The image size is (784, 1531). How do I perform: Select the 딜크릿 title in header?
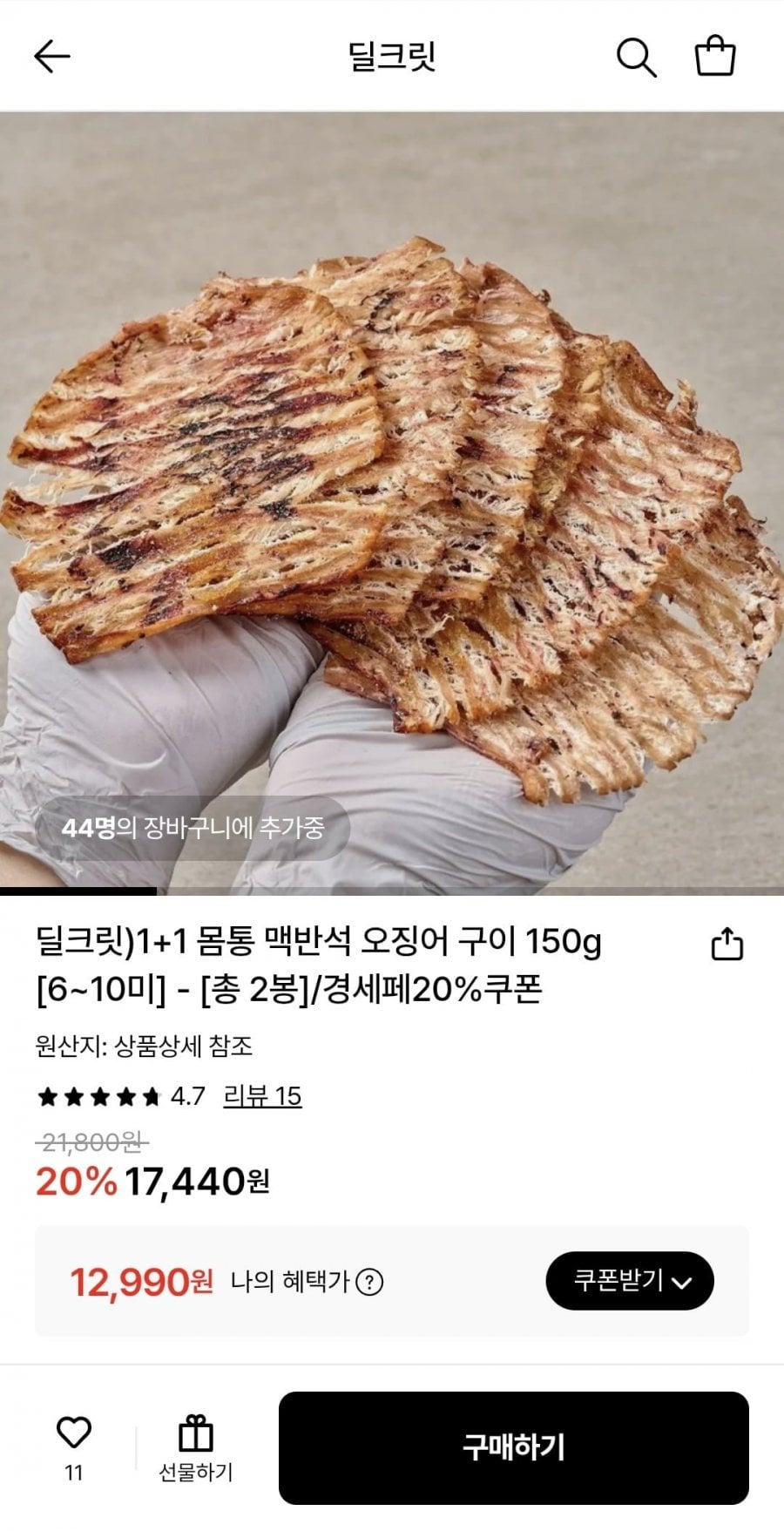[x=392, y=55]
